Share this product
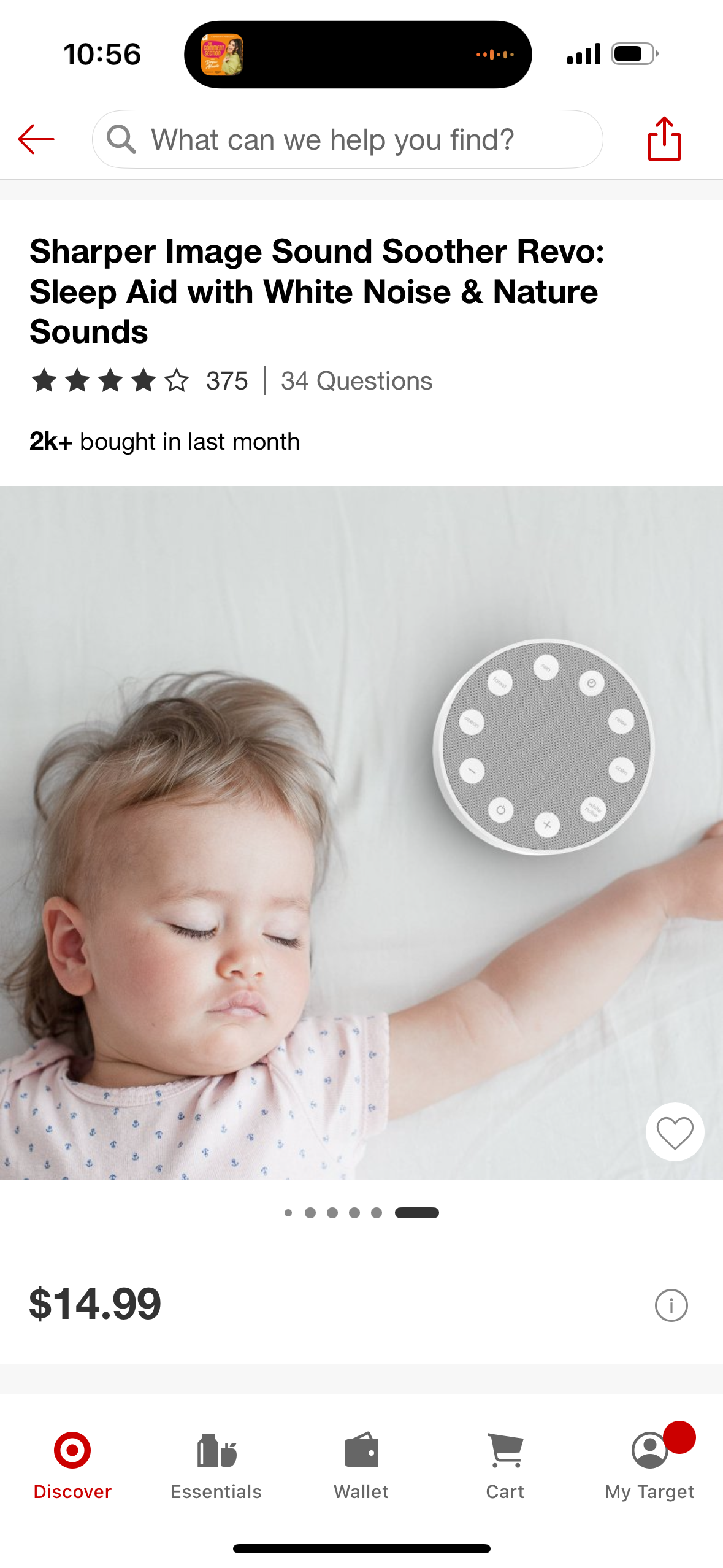 (664, 139)
